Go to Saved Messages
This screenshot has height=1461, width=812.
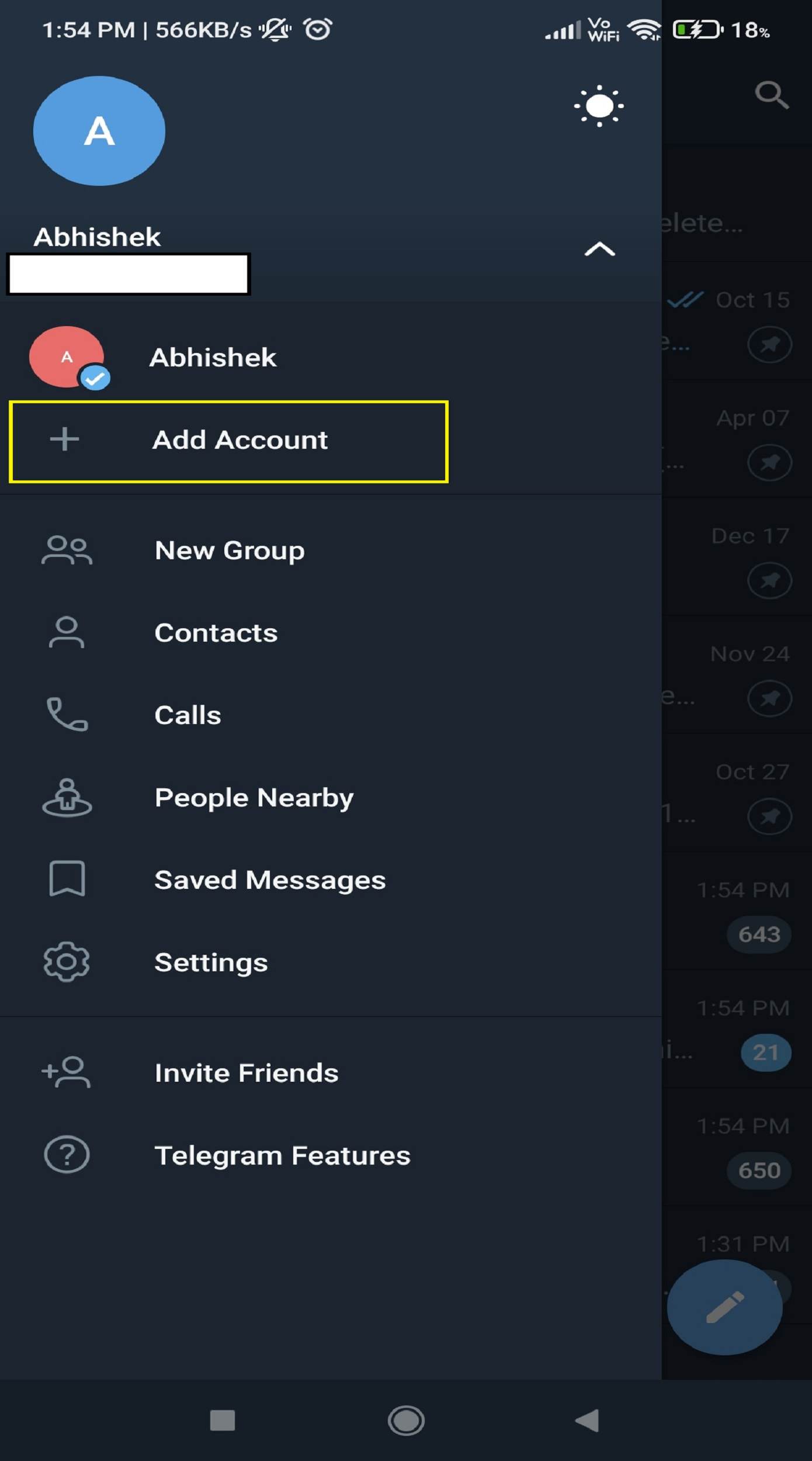[x=331, y=880]
